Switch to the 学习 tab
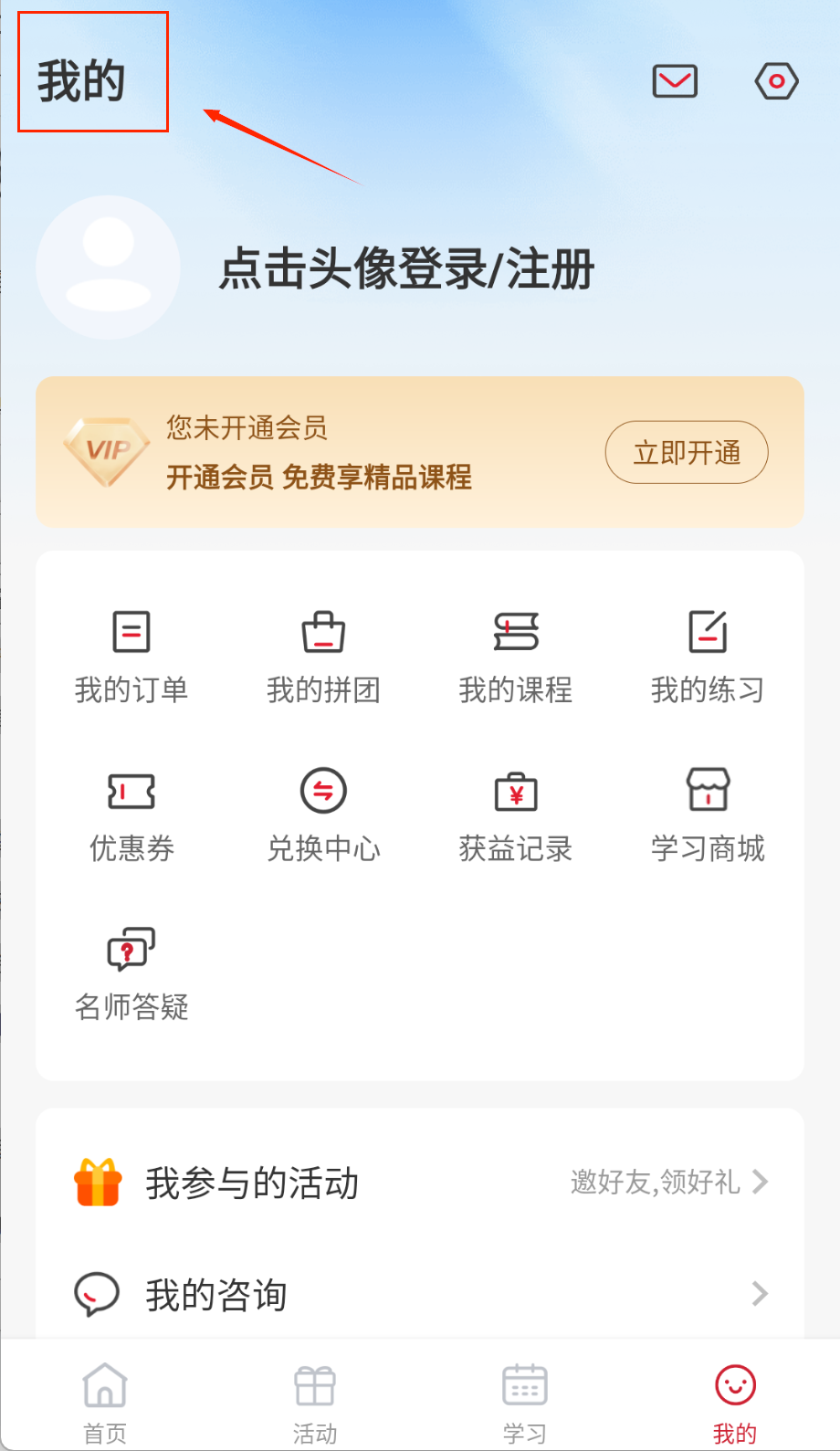 [525, 1403]
